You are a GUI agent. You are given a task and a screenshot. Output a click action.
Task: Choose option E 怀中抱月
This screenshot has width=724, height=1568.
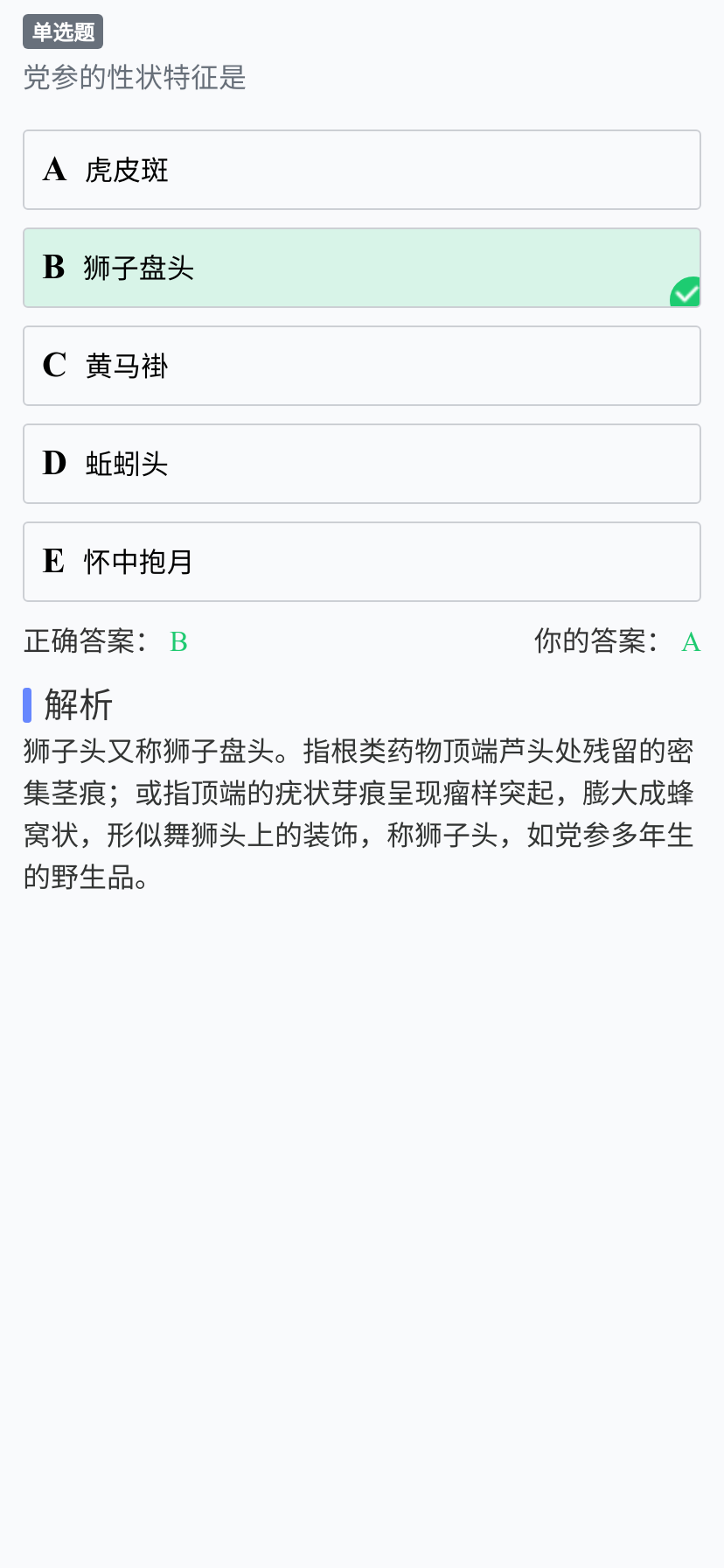pos(362,562)
